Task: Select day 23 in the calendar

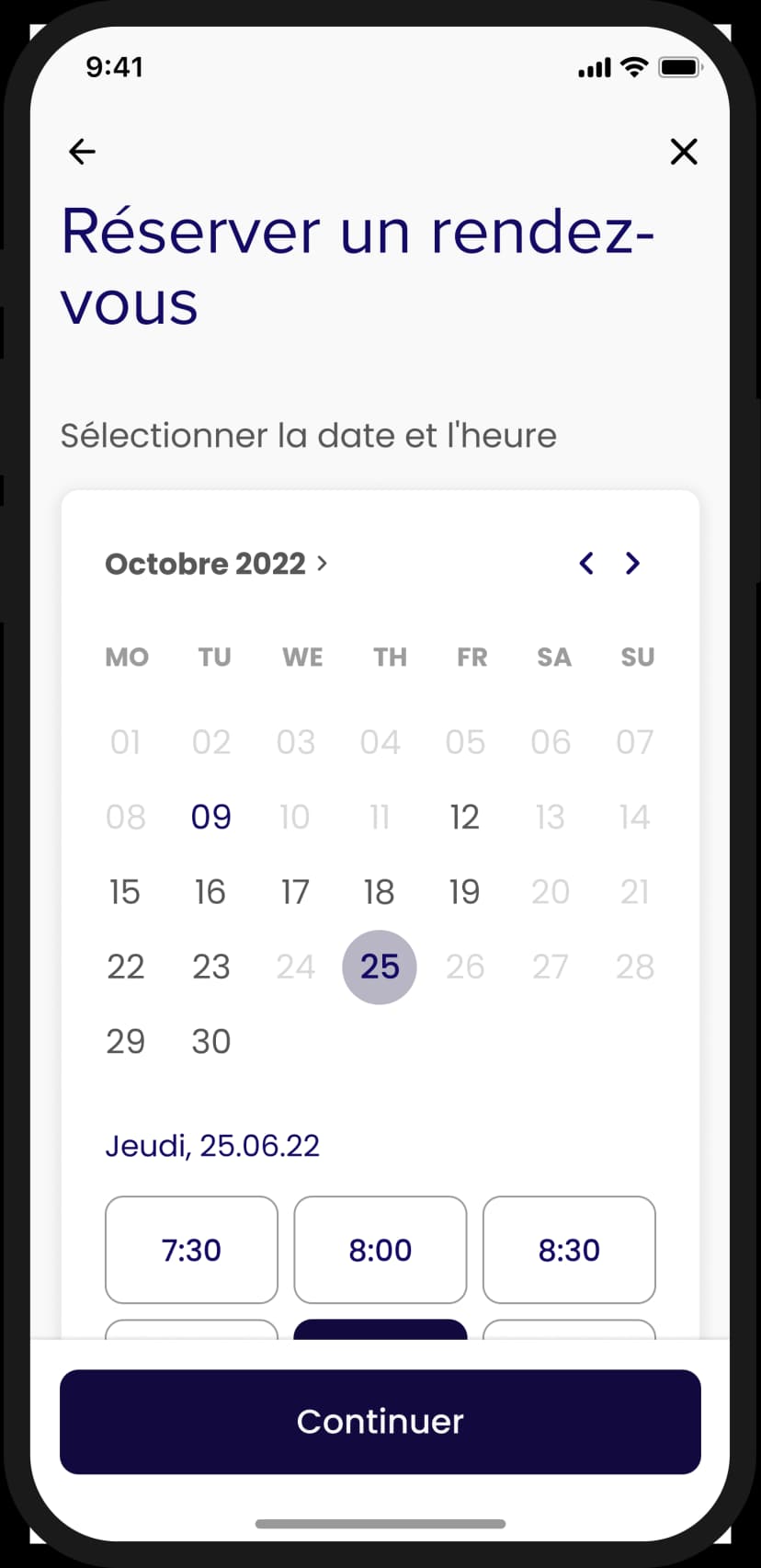Action: pyautogui.click(x=210, y=967)
